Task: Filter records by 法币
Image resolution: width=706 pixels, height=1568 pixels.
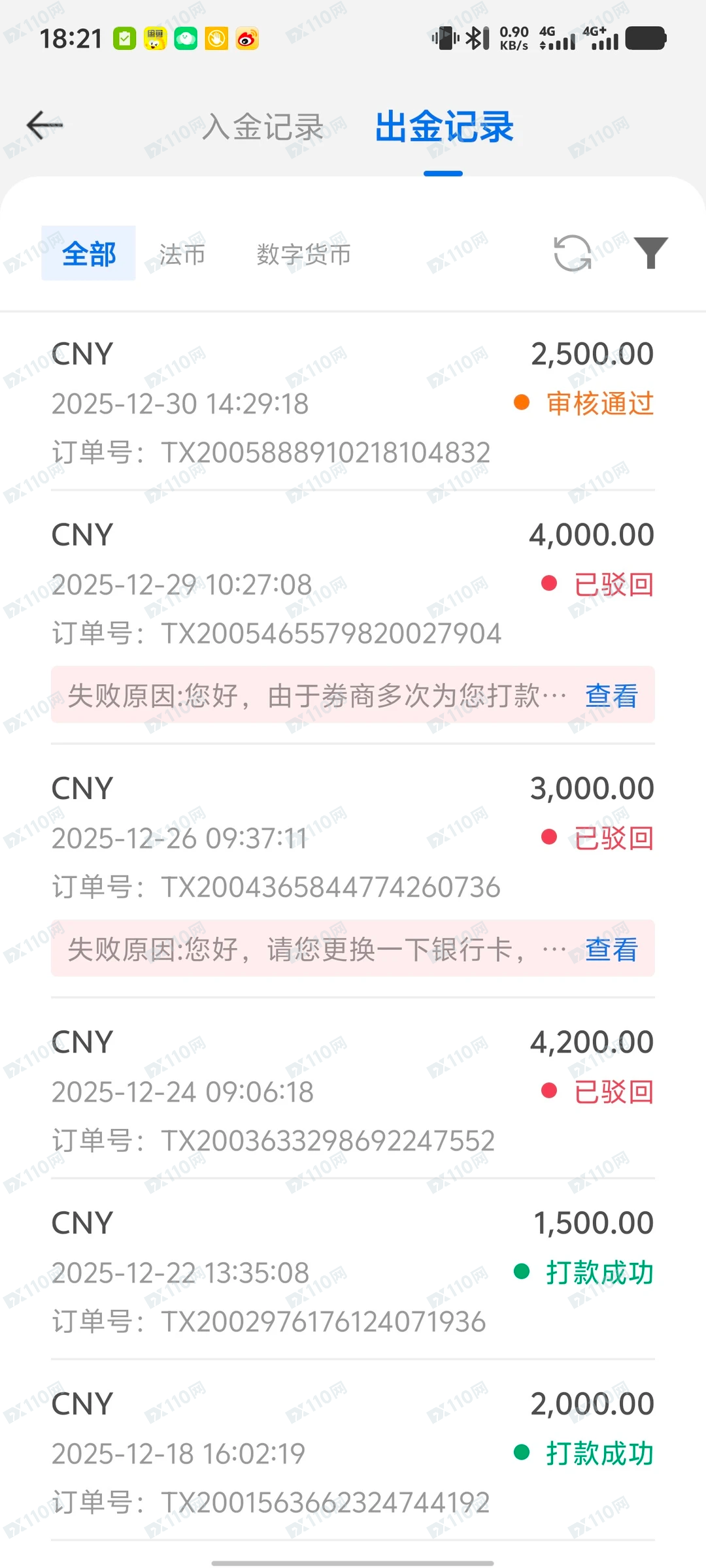Action: (x=182, y=254)
